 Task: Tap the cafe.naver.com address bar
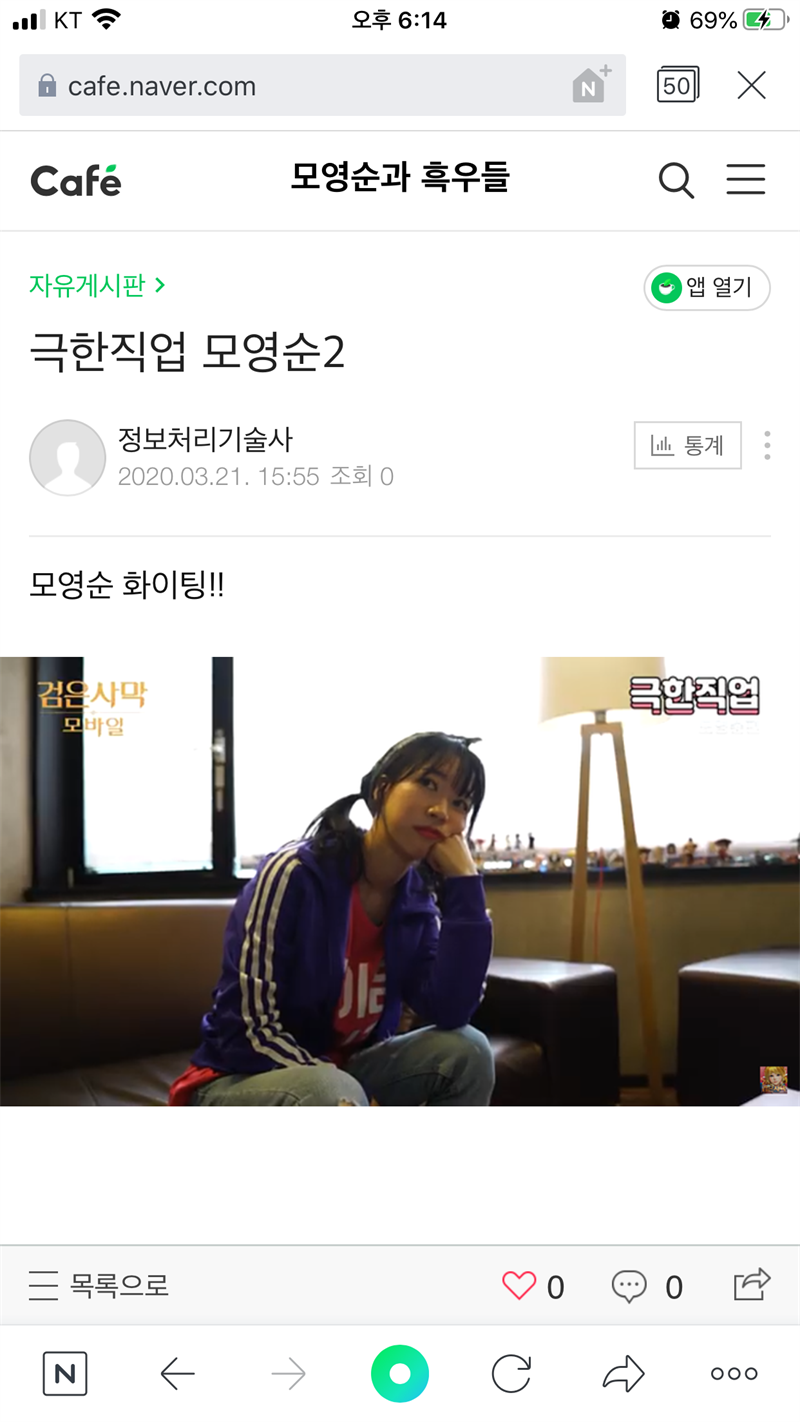click(300, 86)
